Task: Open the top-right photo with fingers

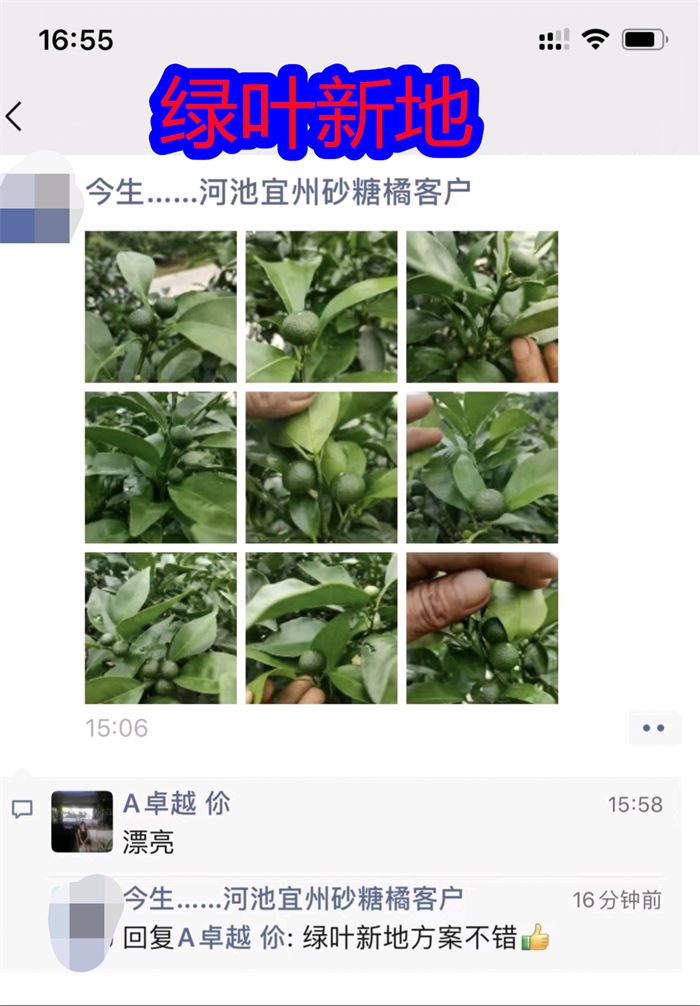Action: [x=482, y=307]
